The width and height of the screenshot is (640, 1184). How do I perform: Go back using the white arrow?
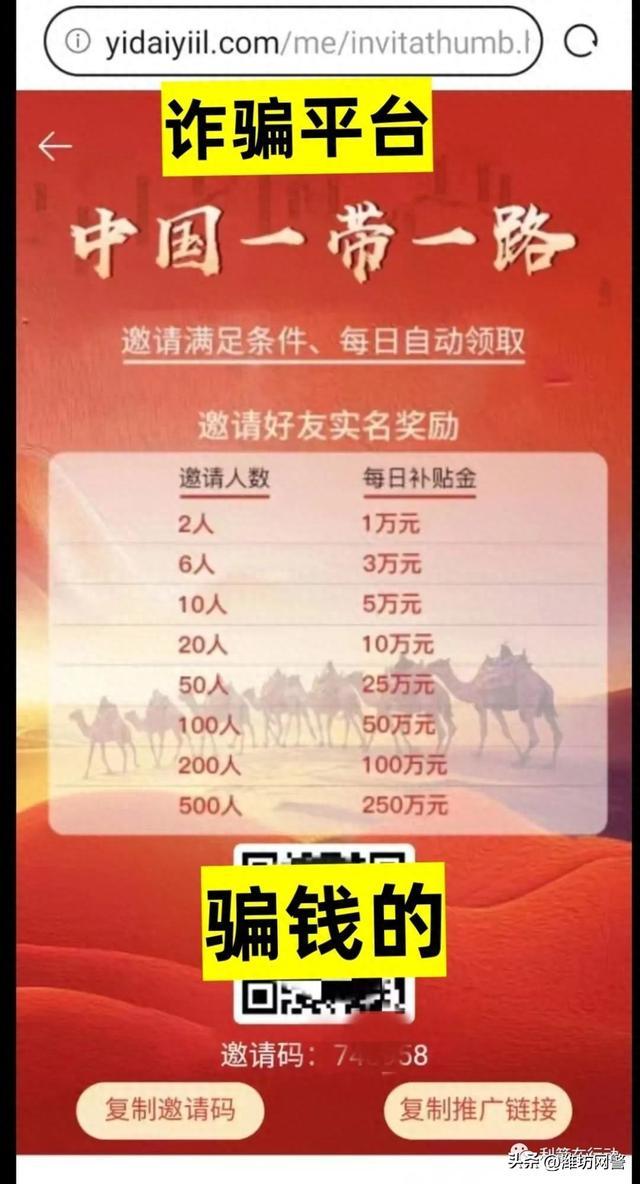tap(55, 147)
